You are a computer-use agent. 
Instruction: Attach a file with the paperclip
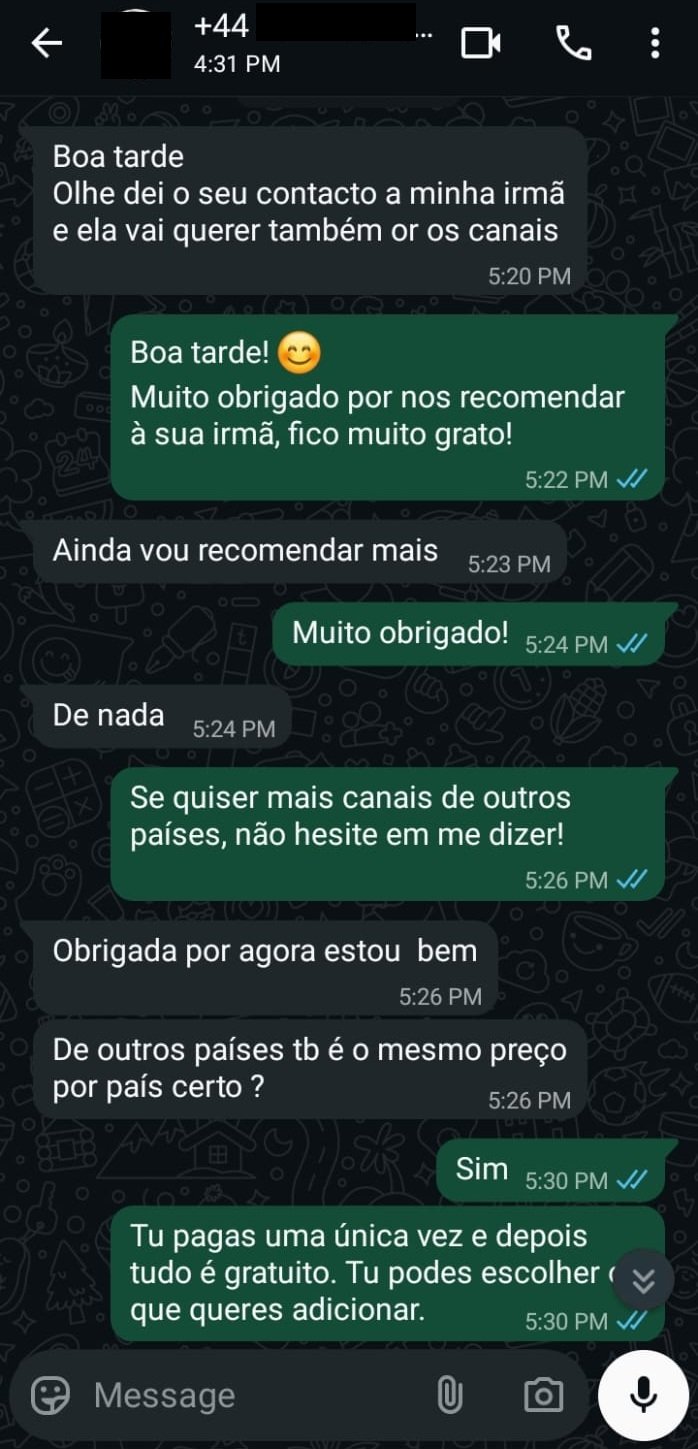click(450, 1395)
